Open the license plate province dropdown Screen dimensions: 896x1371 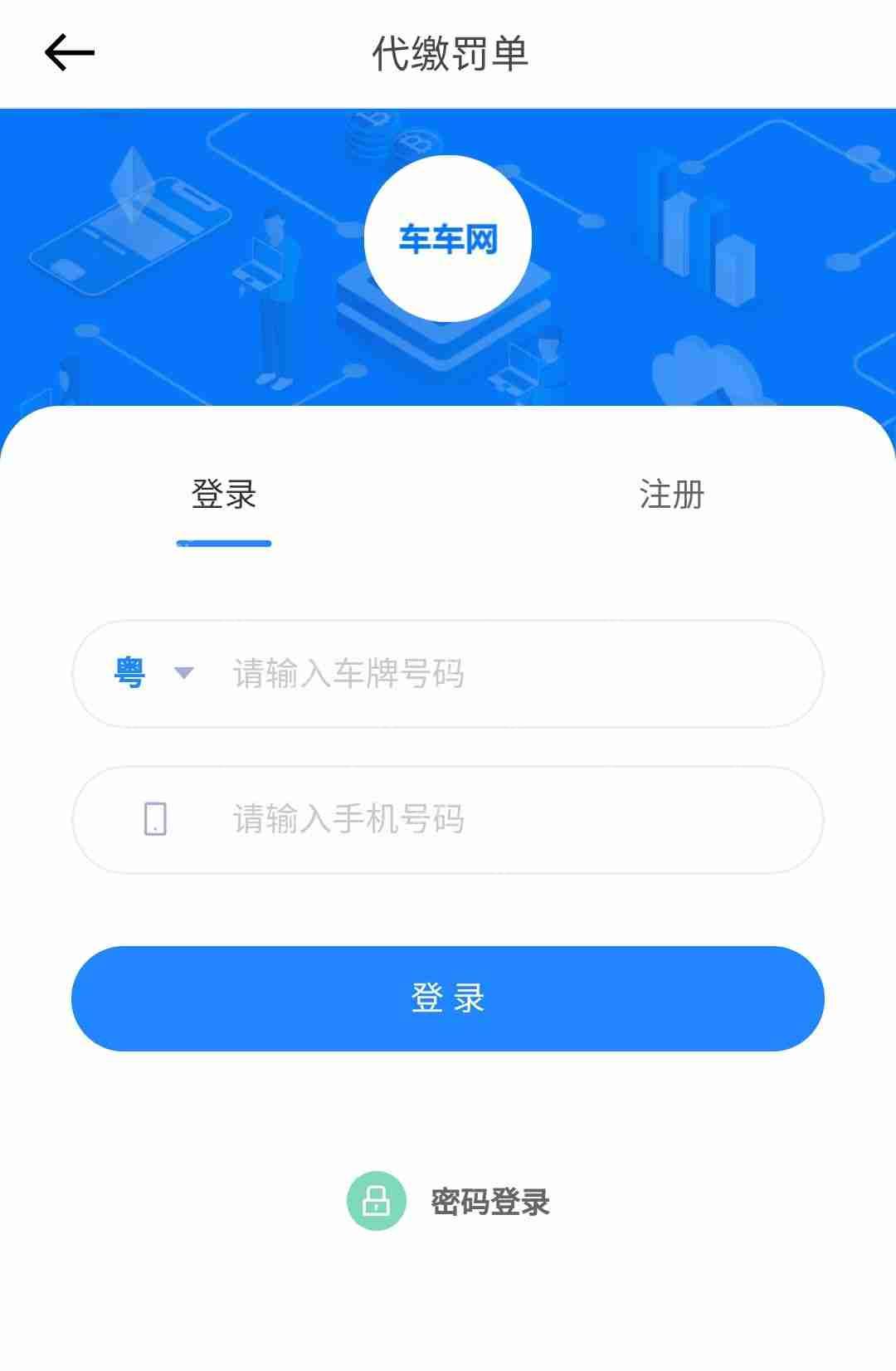tap(149, 672)
